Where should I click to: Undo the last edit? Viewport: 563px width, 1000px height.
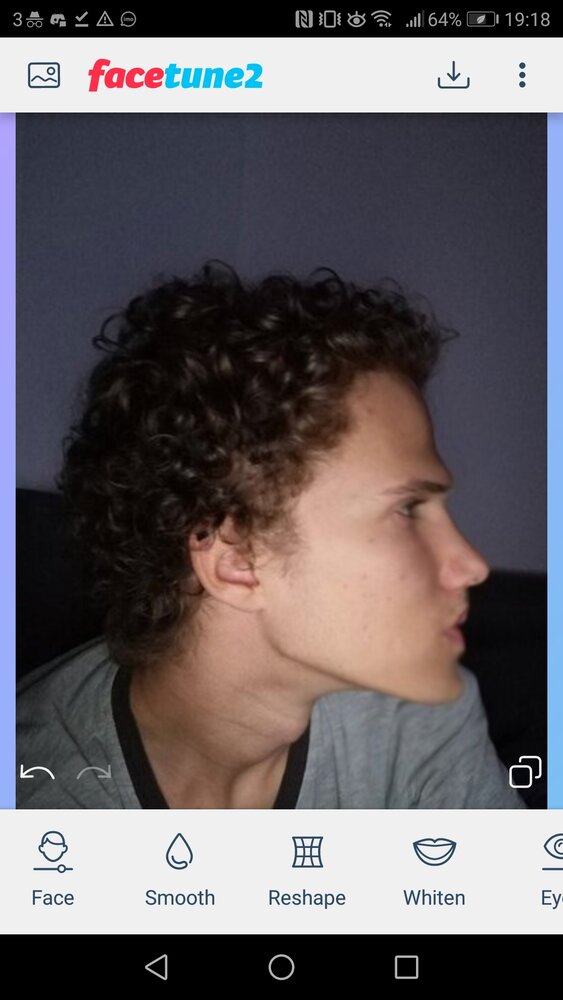tap(37, 772)
